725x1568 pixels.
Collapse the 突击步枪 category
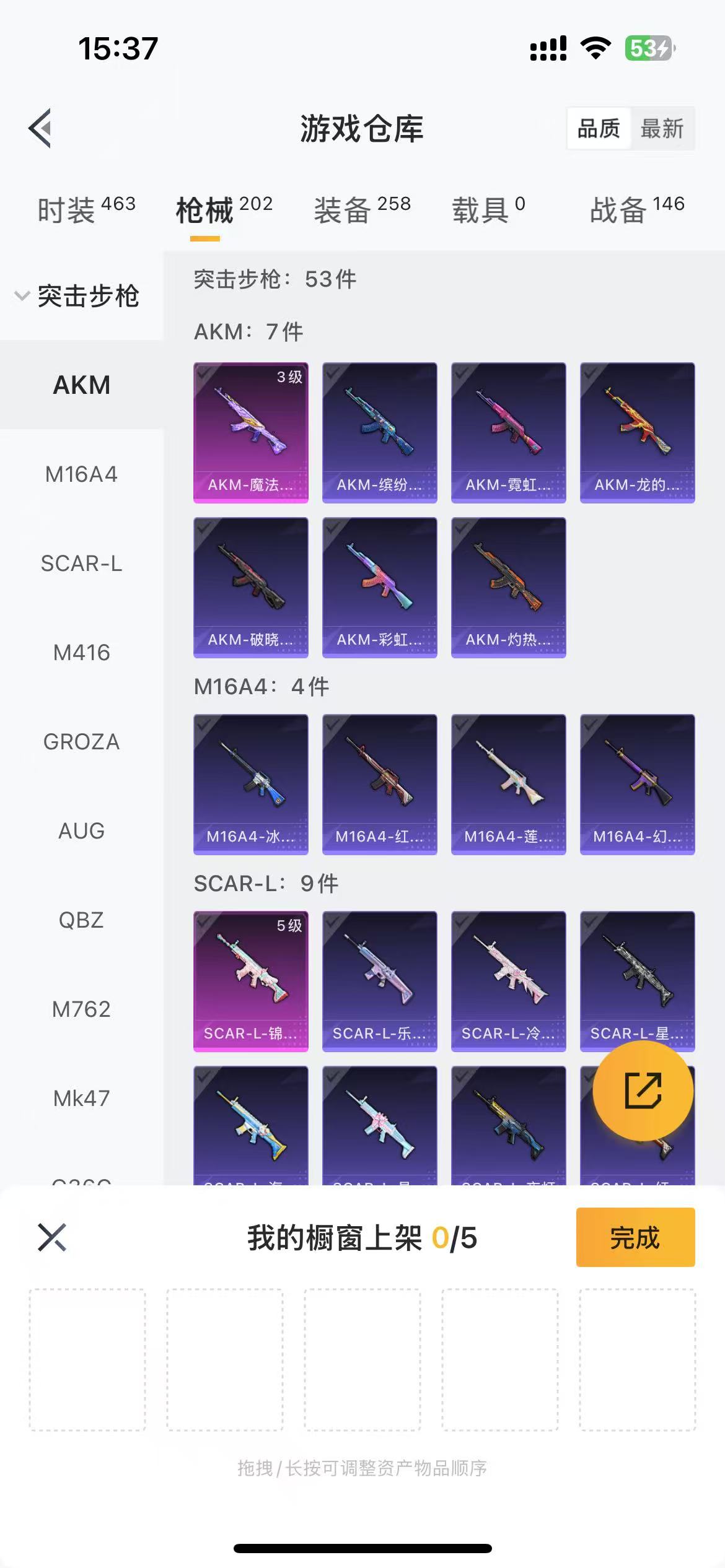pos(77,296)
